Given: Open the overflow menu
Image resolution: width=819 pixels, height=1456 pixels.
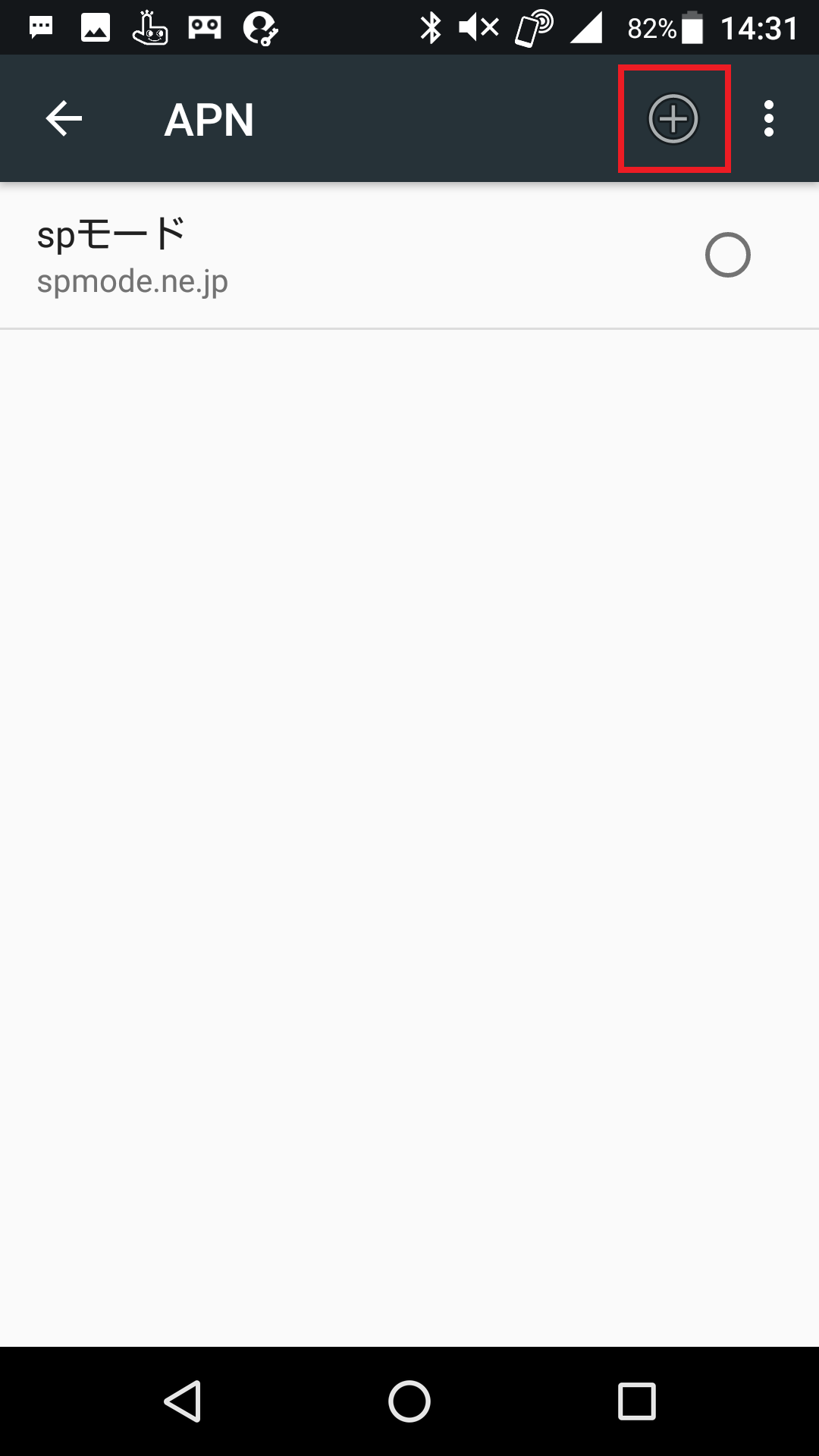Looking at the screenshot, I should [769, 119].
